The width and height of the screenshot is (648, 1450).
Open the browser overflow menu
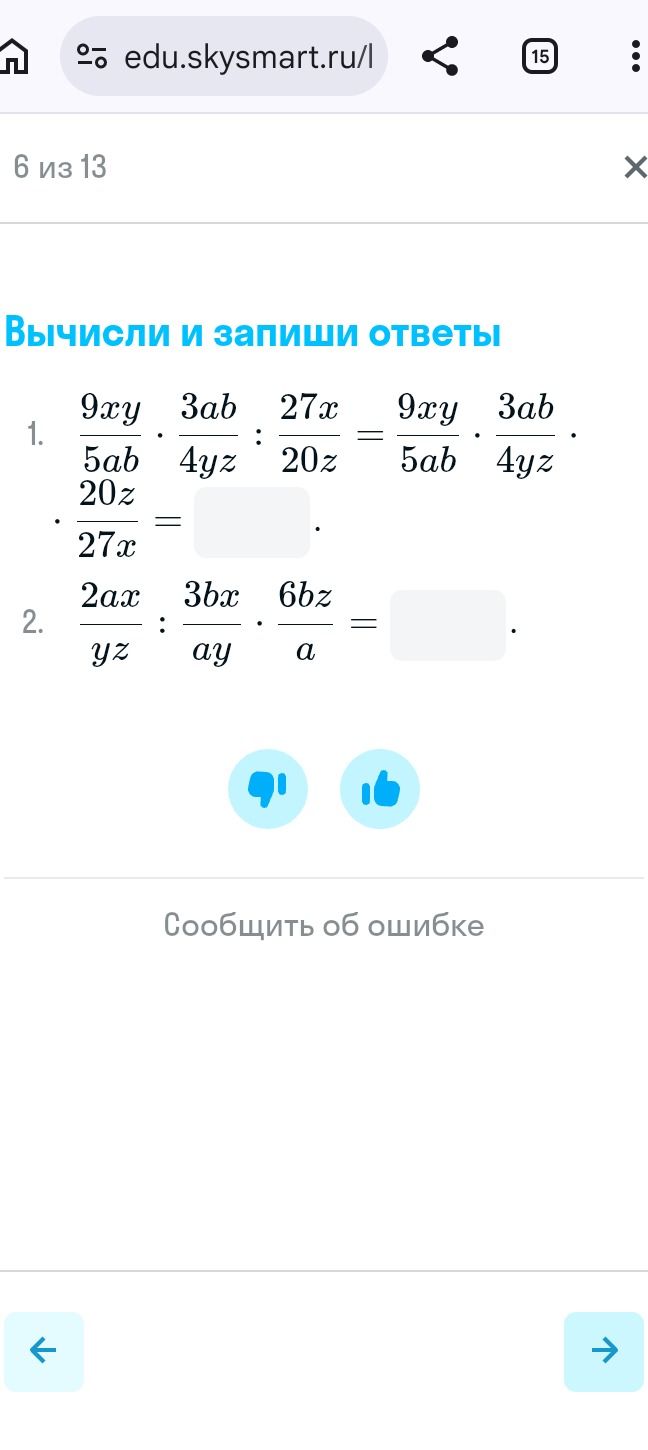tap(635, 57)
